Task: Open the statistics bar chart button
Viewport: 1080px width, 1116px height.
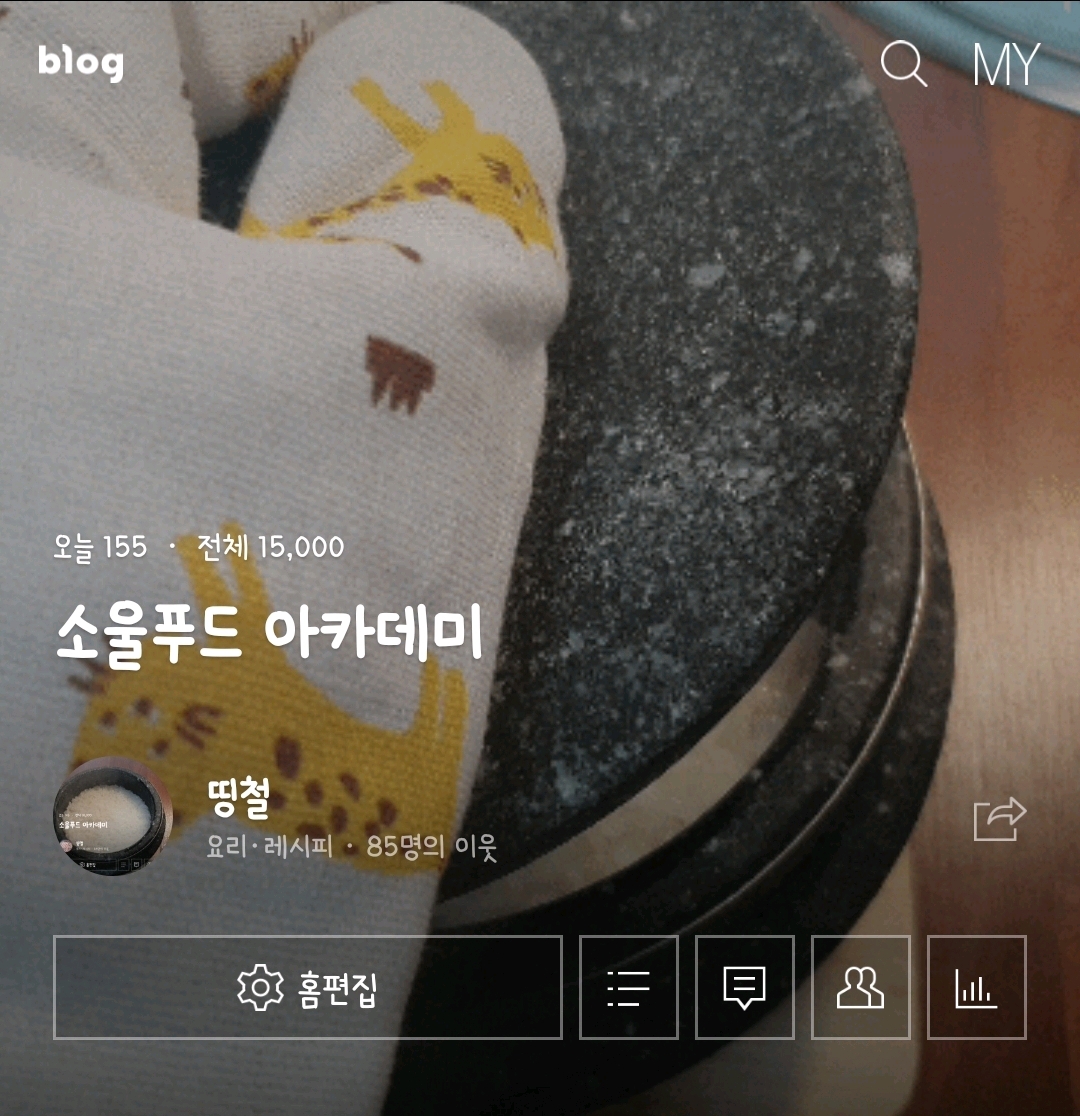Action: [x=977, y=987]
